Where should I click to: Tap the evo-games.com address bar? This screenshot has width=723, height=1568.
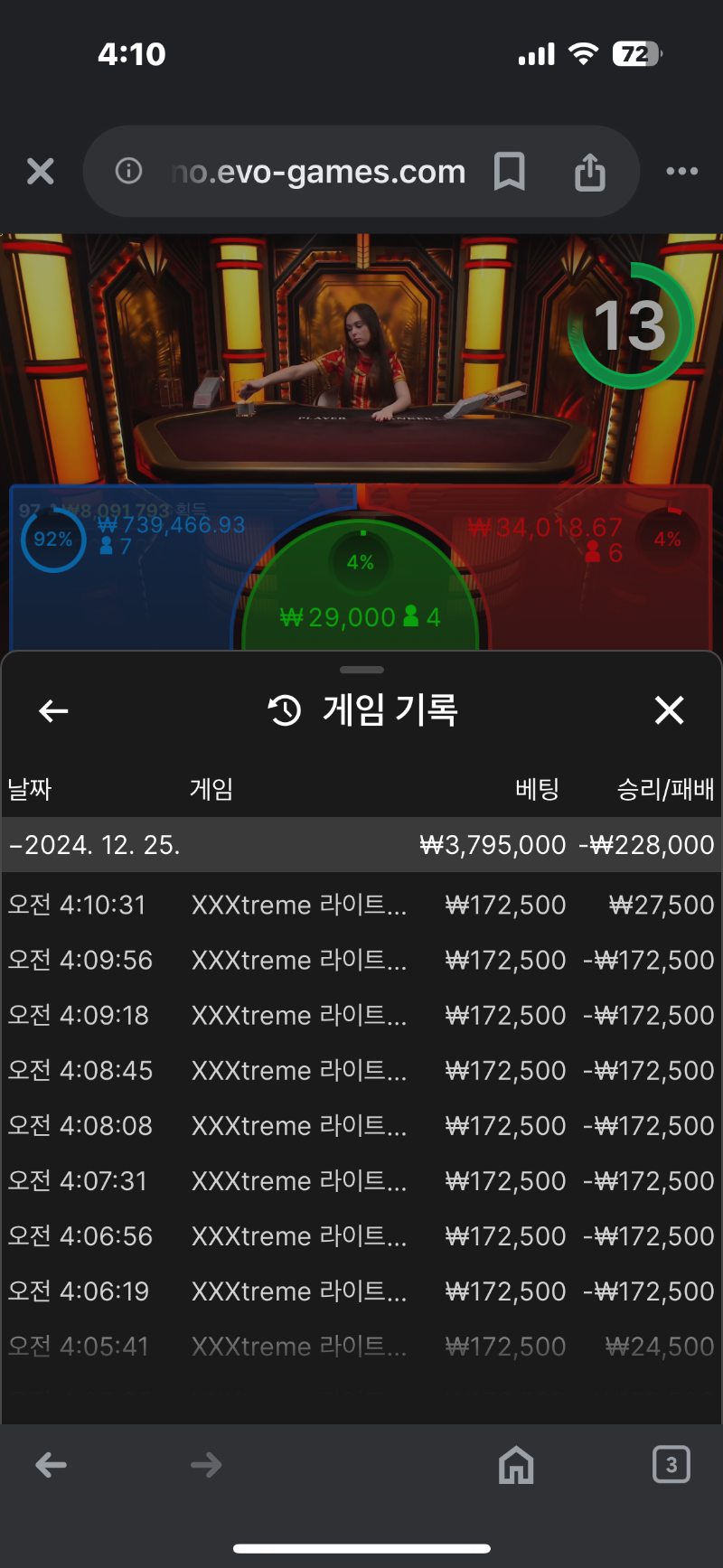click(318, 171)
